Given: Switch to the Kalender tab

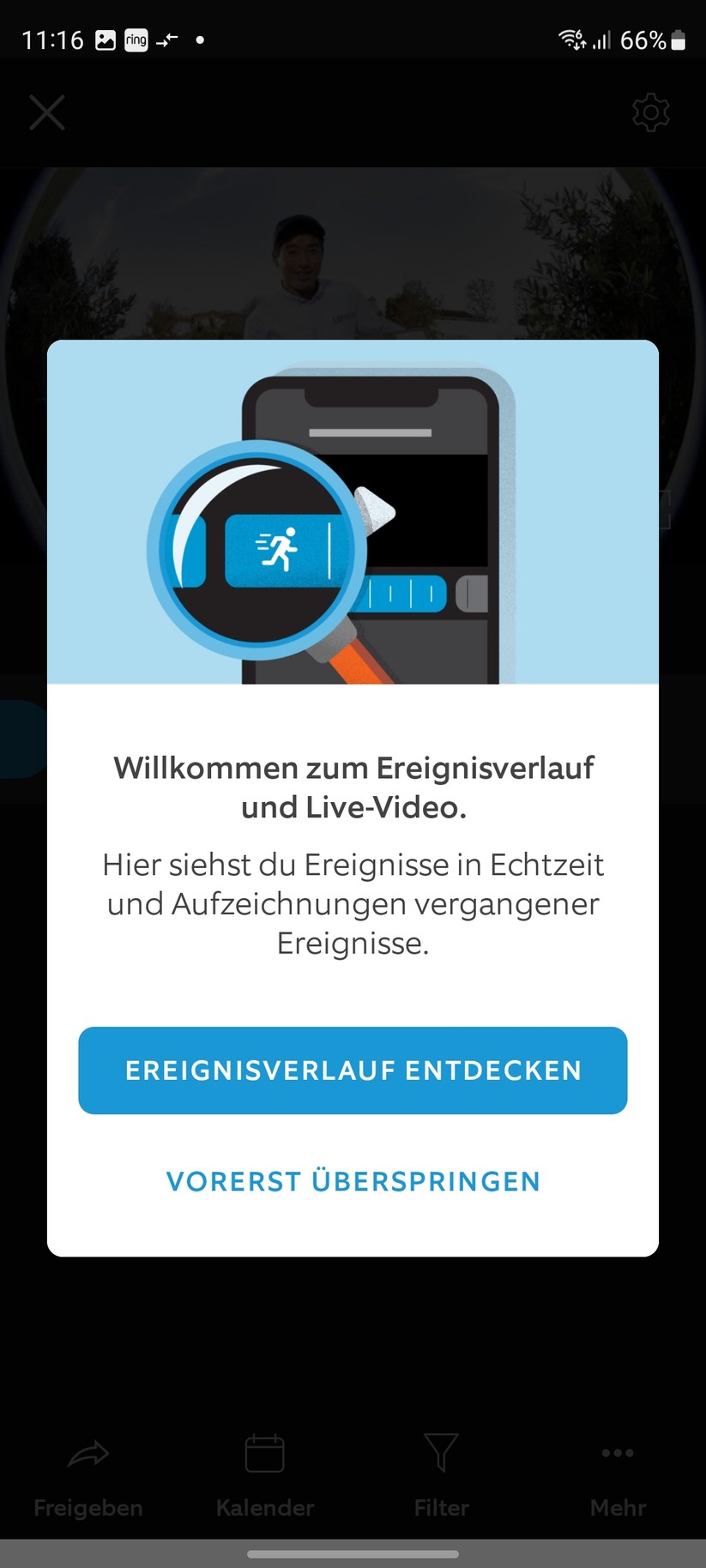Looking at the screenshot, I should point(263,1507).
